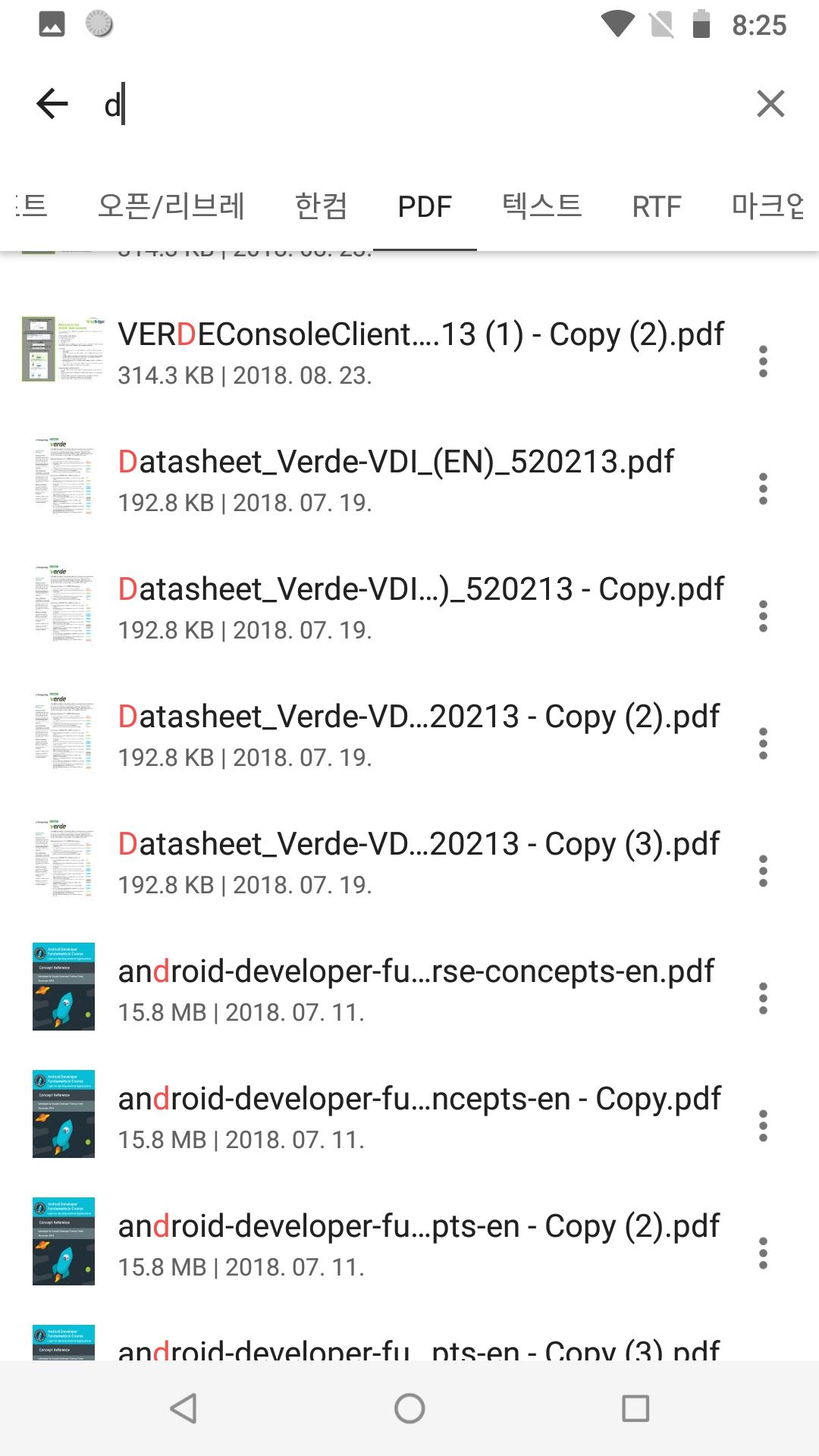
Task: Go to the home screen
Action: click(x=409, y=1408)
